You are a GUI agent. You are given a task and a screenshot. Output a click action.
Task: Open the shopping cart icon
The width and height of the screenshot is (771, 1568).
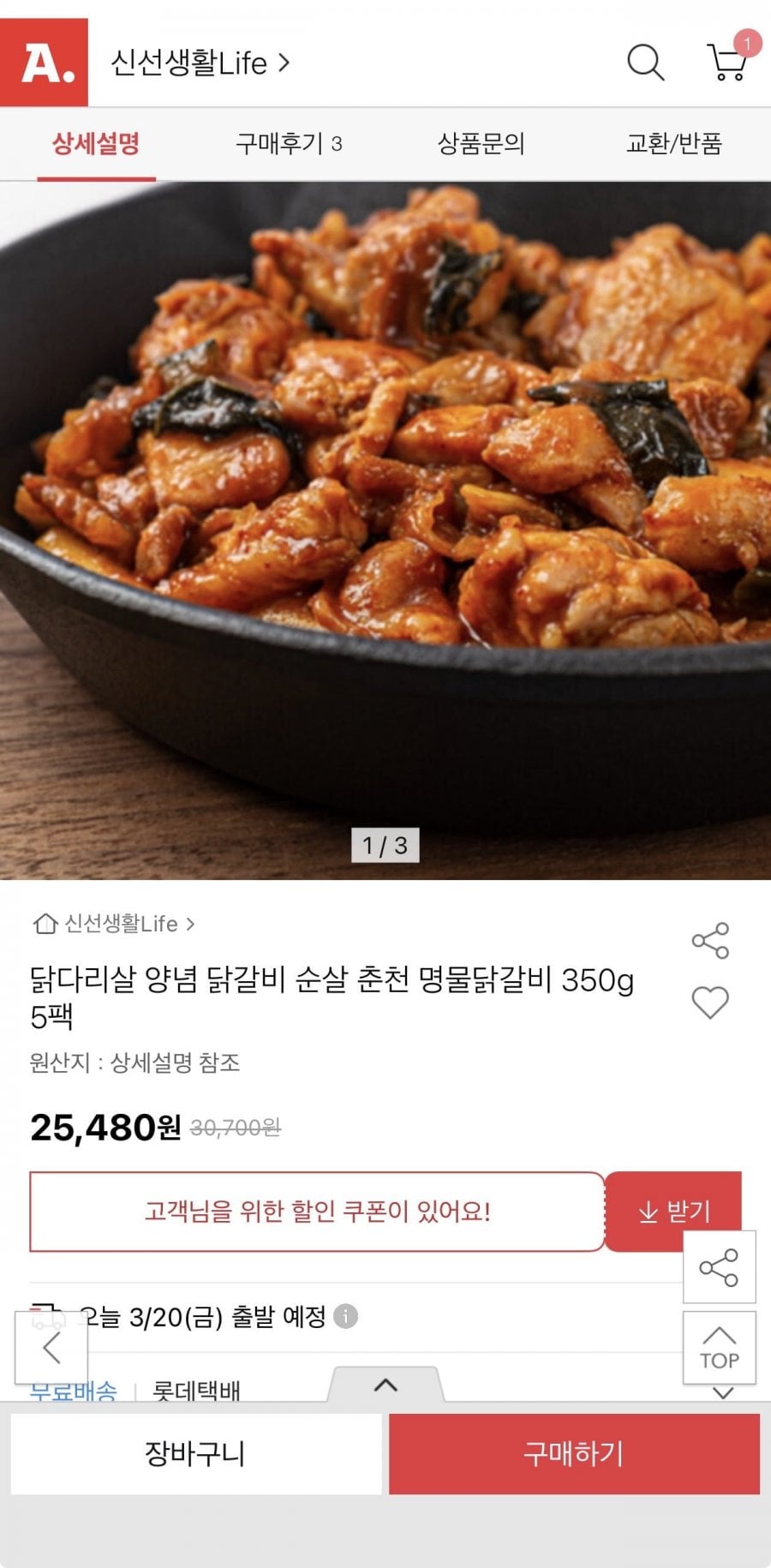[x=726, y=64]
